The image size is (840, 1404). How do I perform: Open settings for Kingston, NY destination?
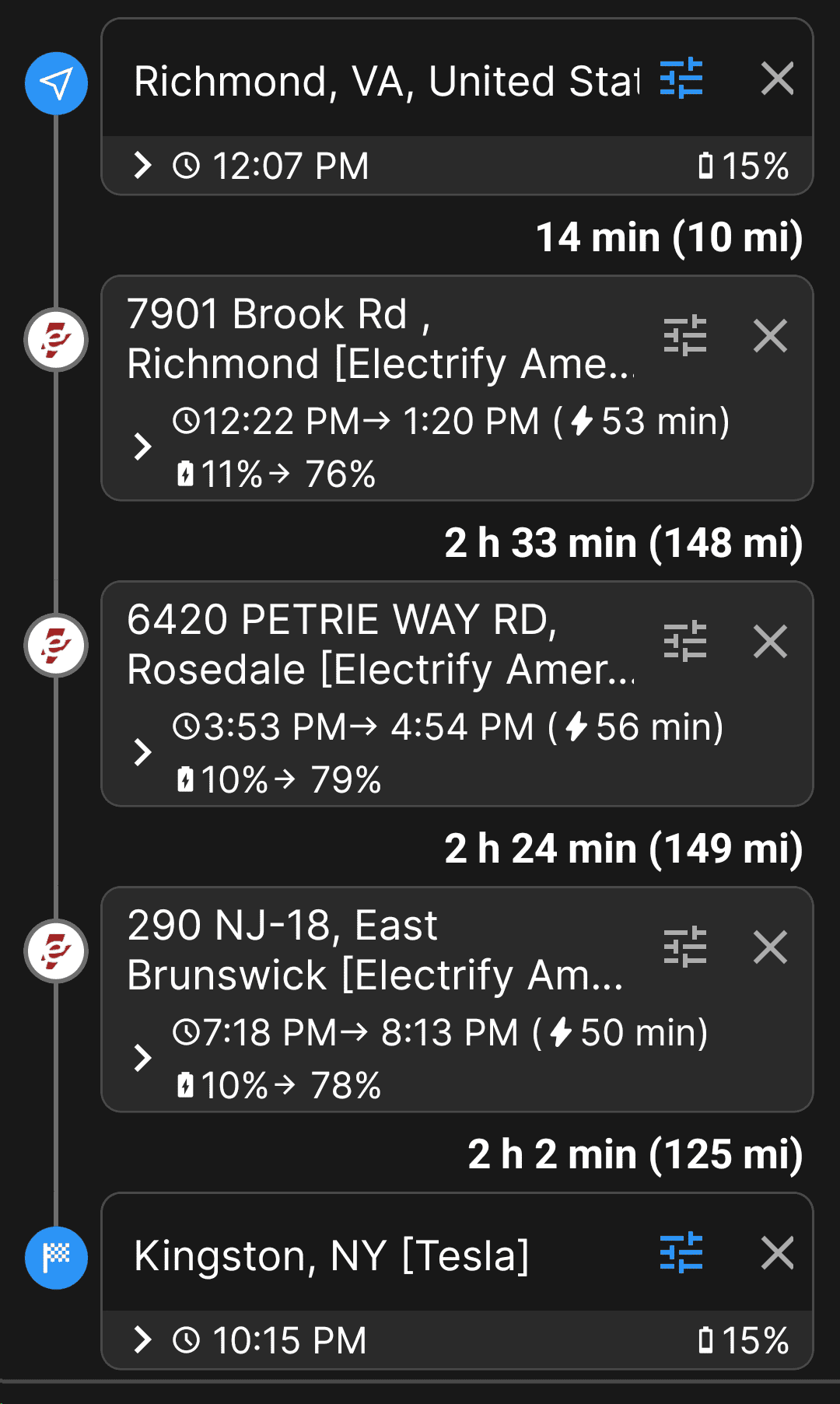pos(681,1253)
